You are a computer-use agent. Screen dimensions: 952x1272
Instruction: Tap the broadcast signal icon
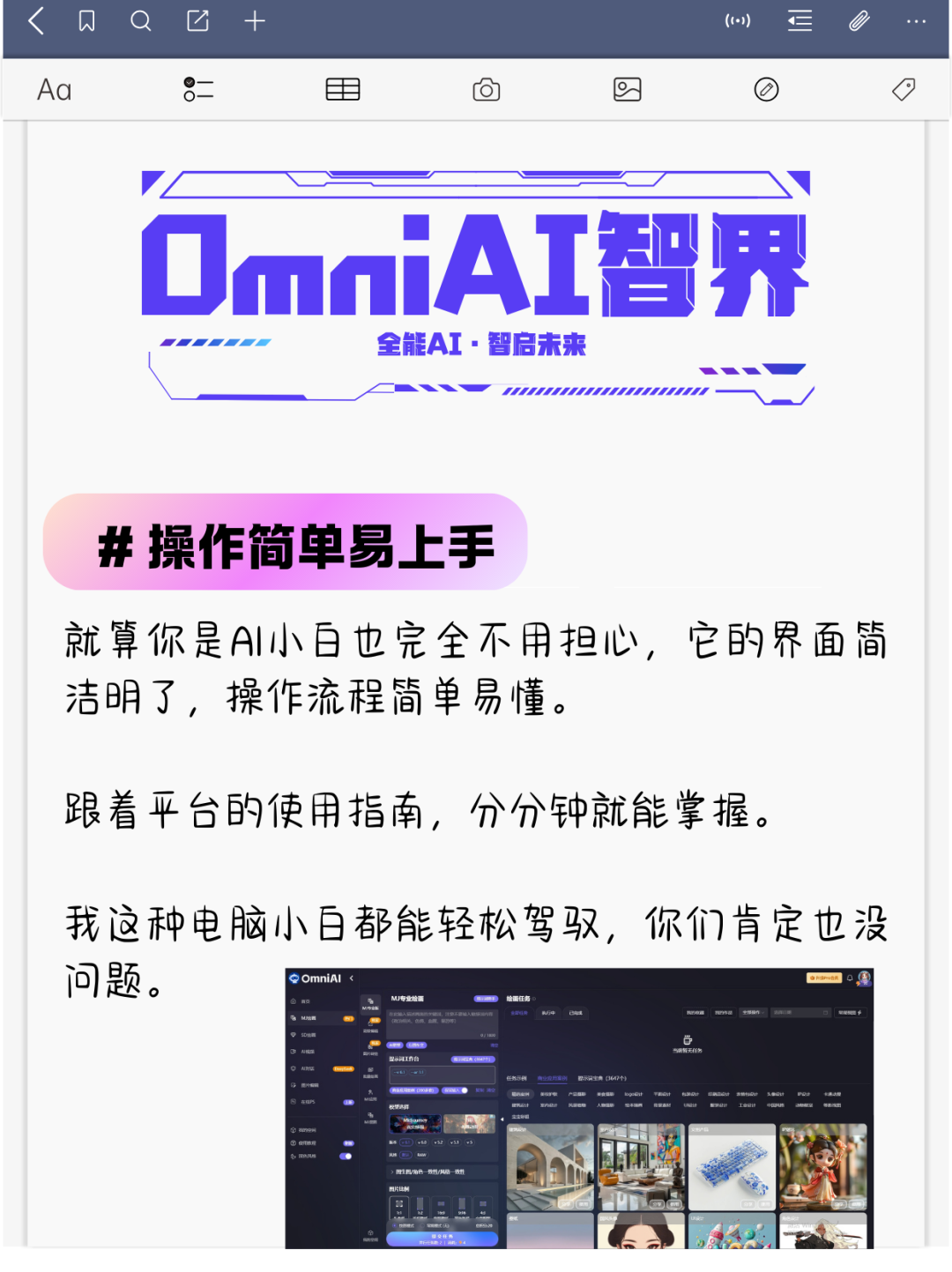point(738,21)
